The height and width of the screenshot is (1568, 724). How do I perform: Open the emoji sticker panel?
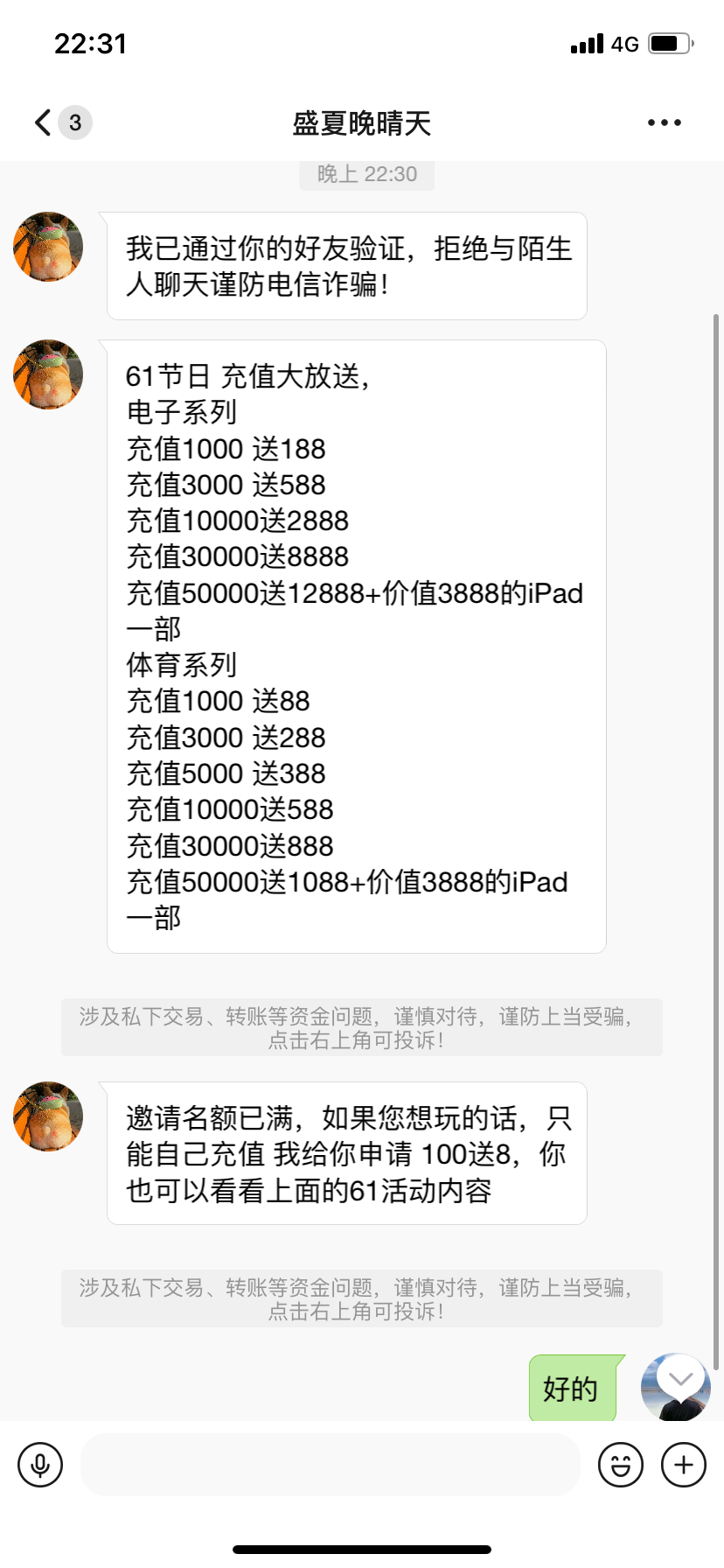620,1464
